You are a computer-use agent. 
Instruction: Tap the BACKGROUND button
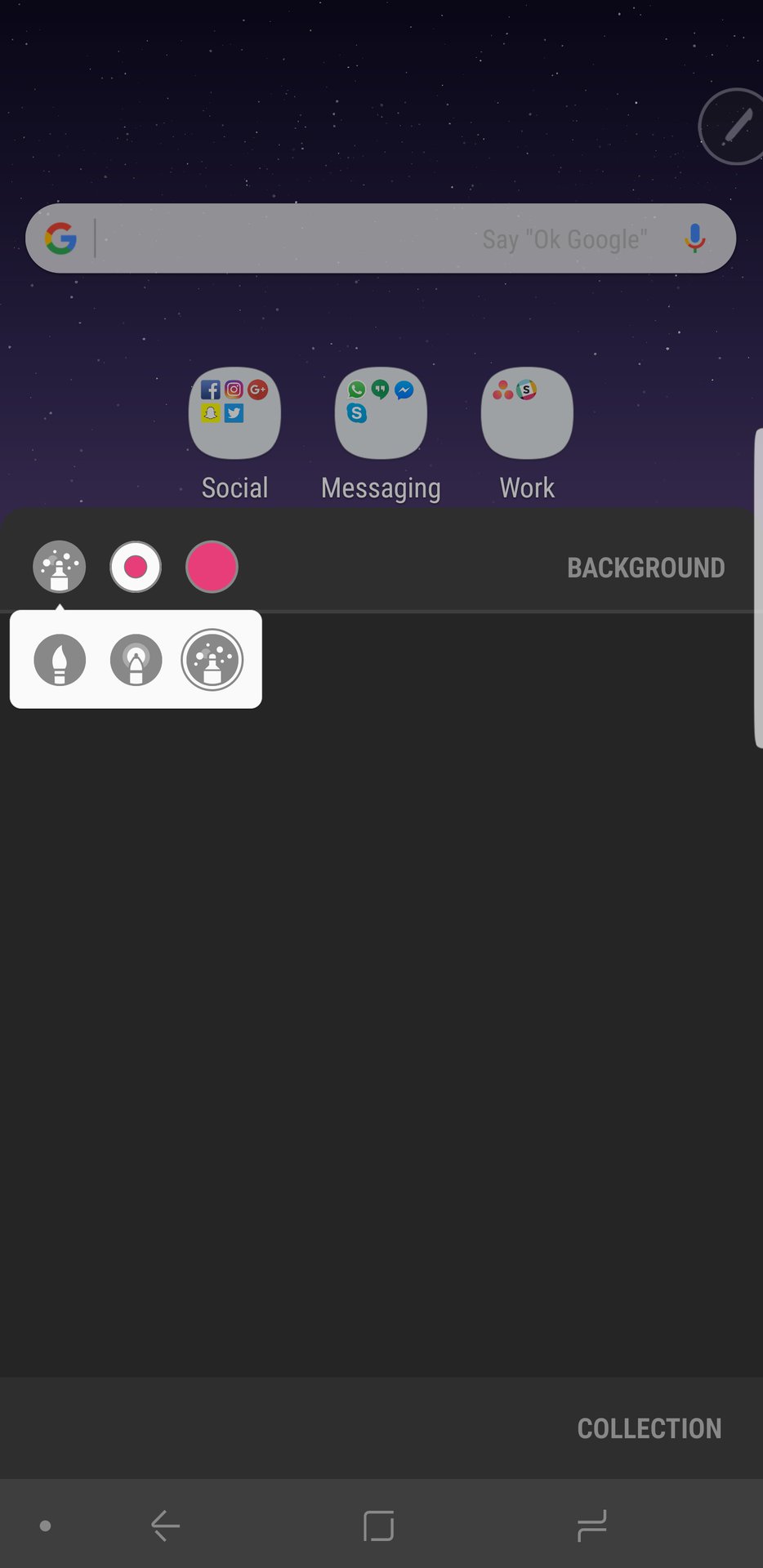coord(645,568)
